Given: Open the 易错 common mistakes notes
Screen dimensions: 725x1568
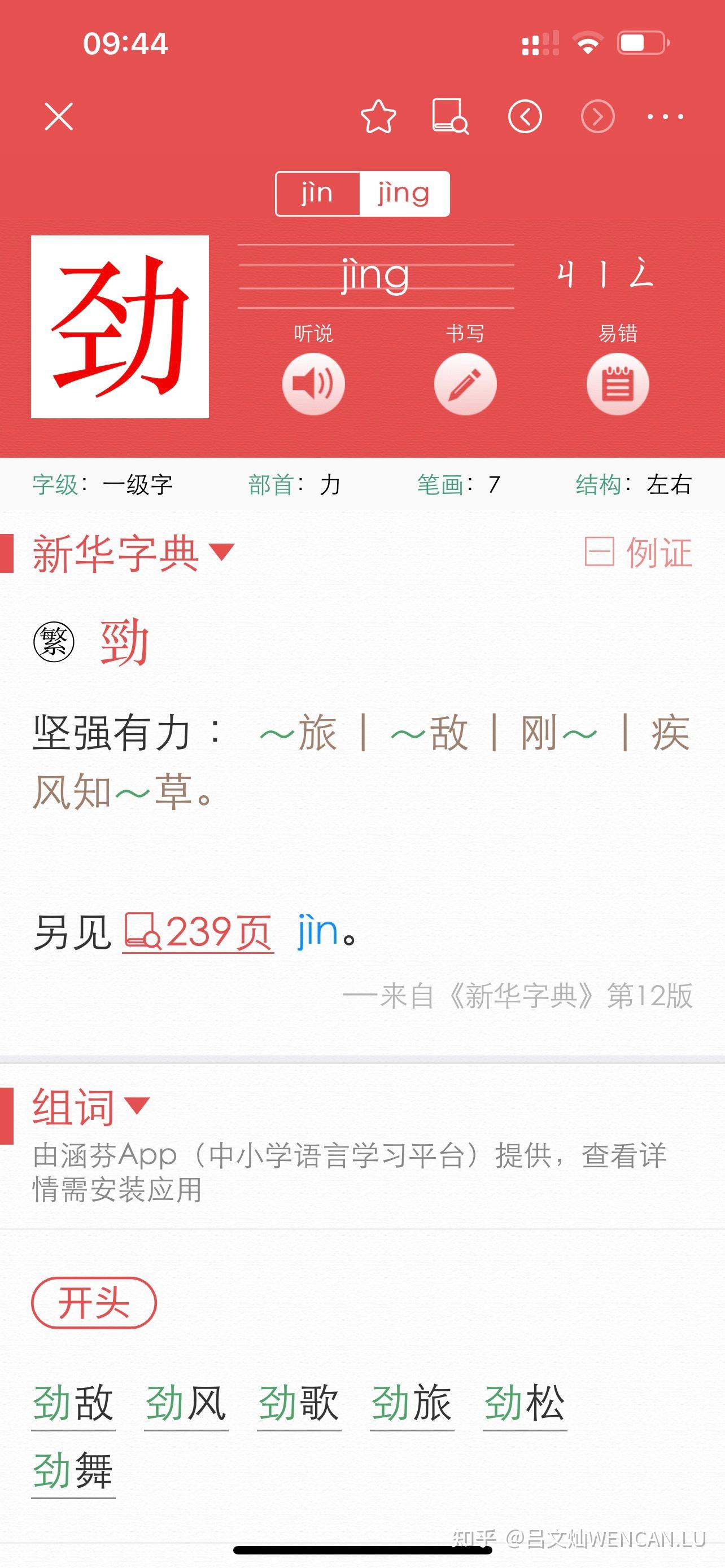Looking at the screenshot, I should point(618,384).
